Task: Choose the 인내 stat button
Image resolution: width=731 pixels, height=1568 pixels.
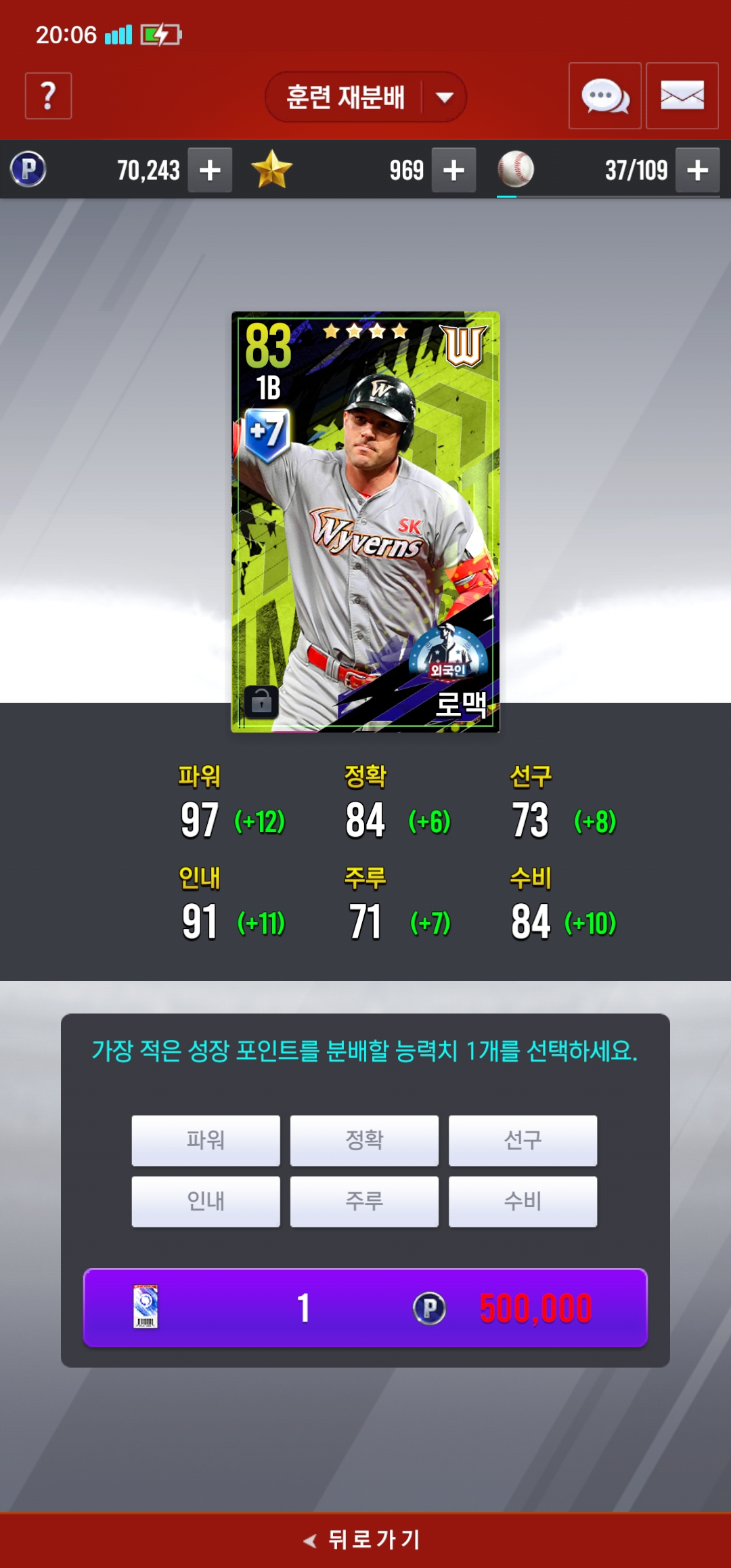Action: coord(206,1202)
